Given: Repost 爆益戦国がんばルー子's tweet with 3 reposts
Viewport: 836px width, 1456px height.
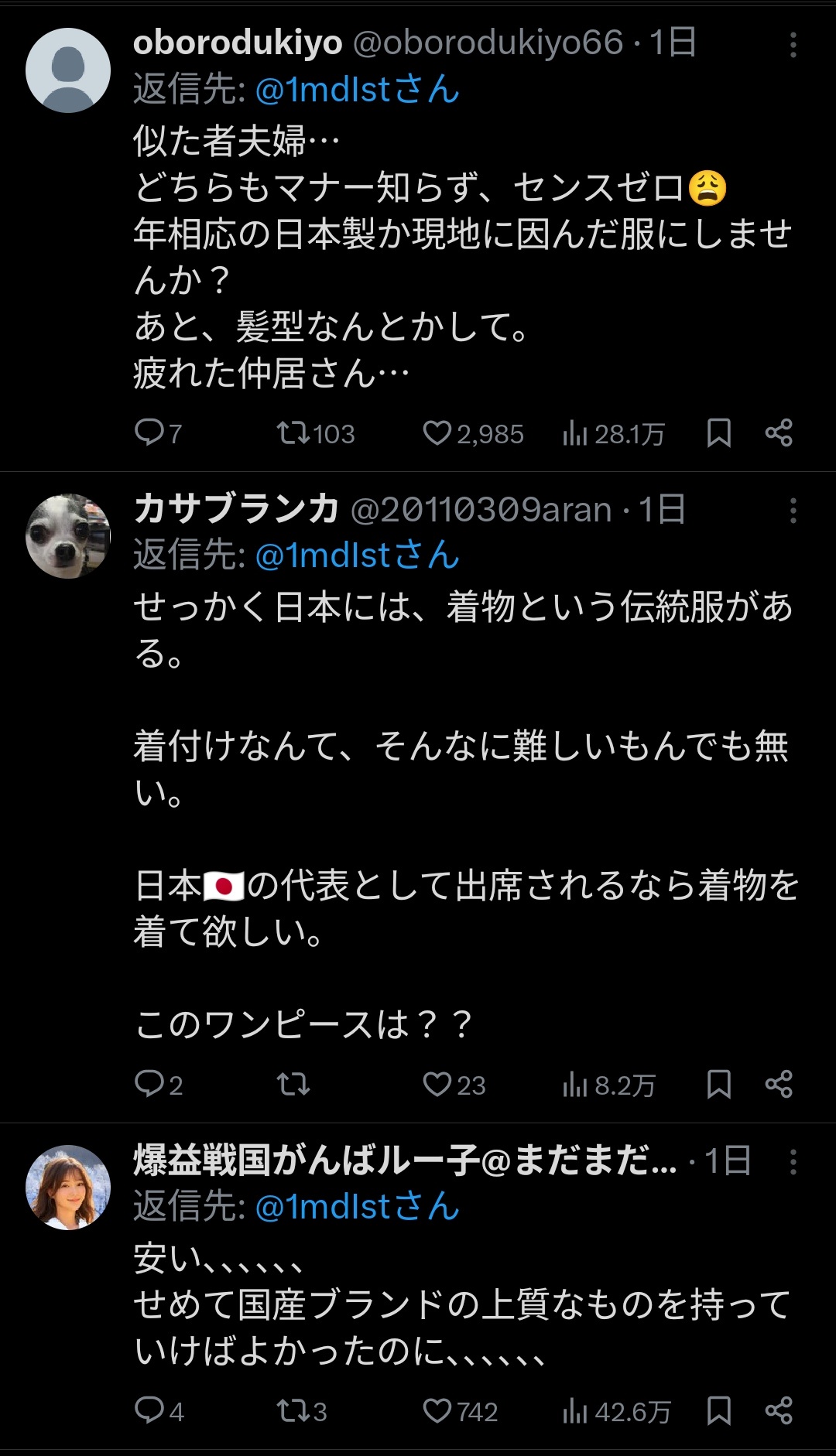Looking at the screenshot, I should (294, 1410).
